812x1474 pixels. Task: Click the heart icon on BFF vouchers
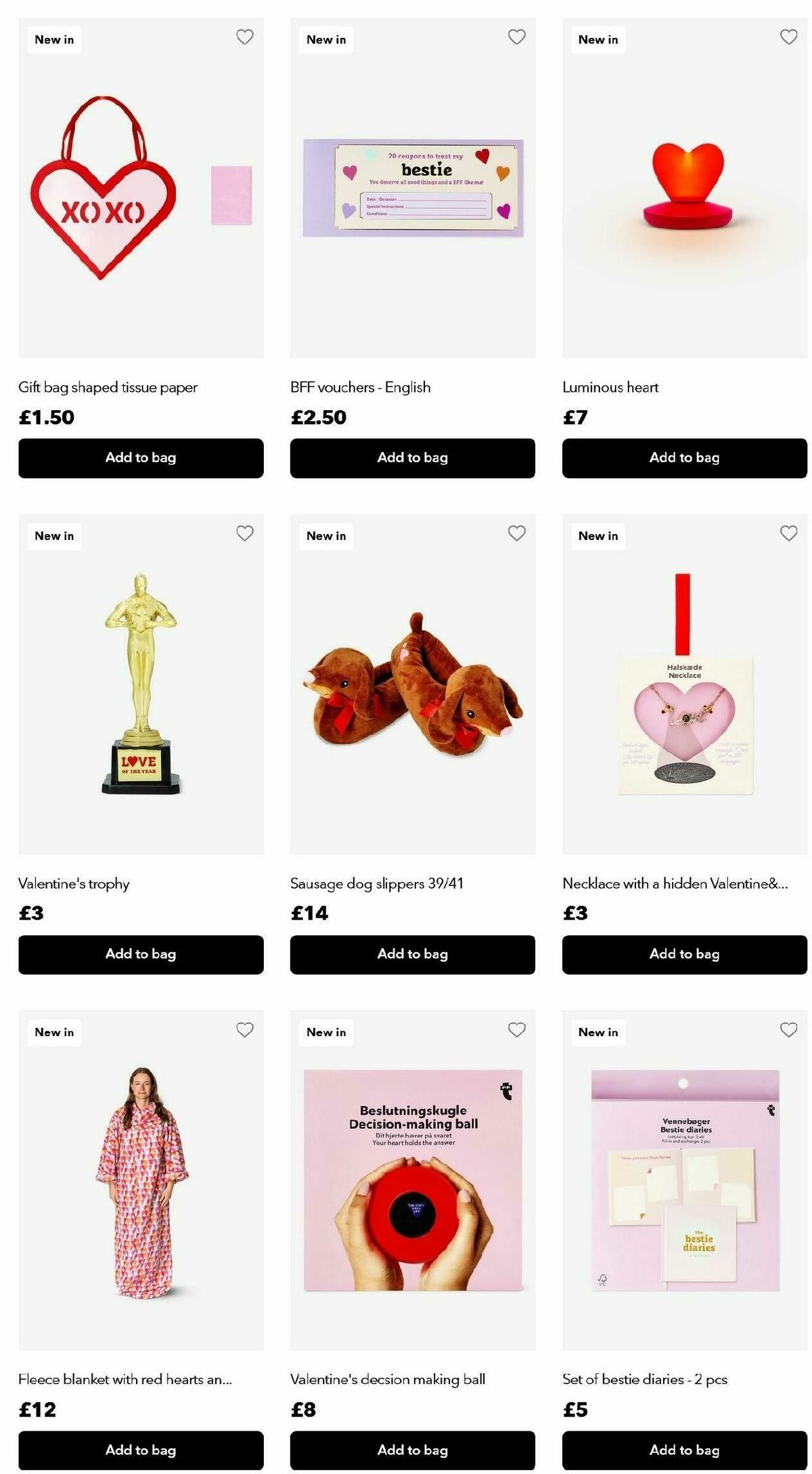pos(516,38)
